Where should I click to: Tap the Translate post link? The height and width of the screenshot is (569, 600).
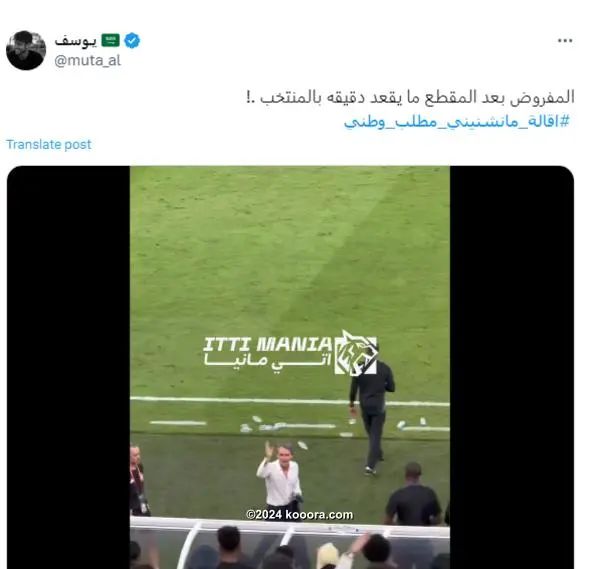click(x=49, y=144)
